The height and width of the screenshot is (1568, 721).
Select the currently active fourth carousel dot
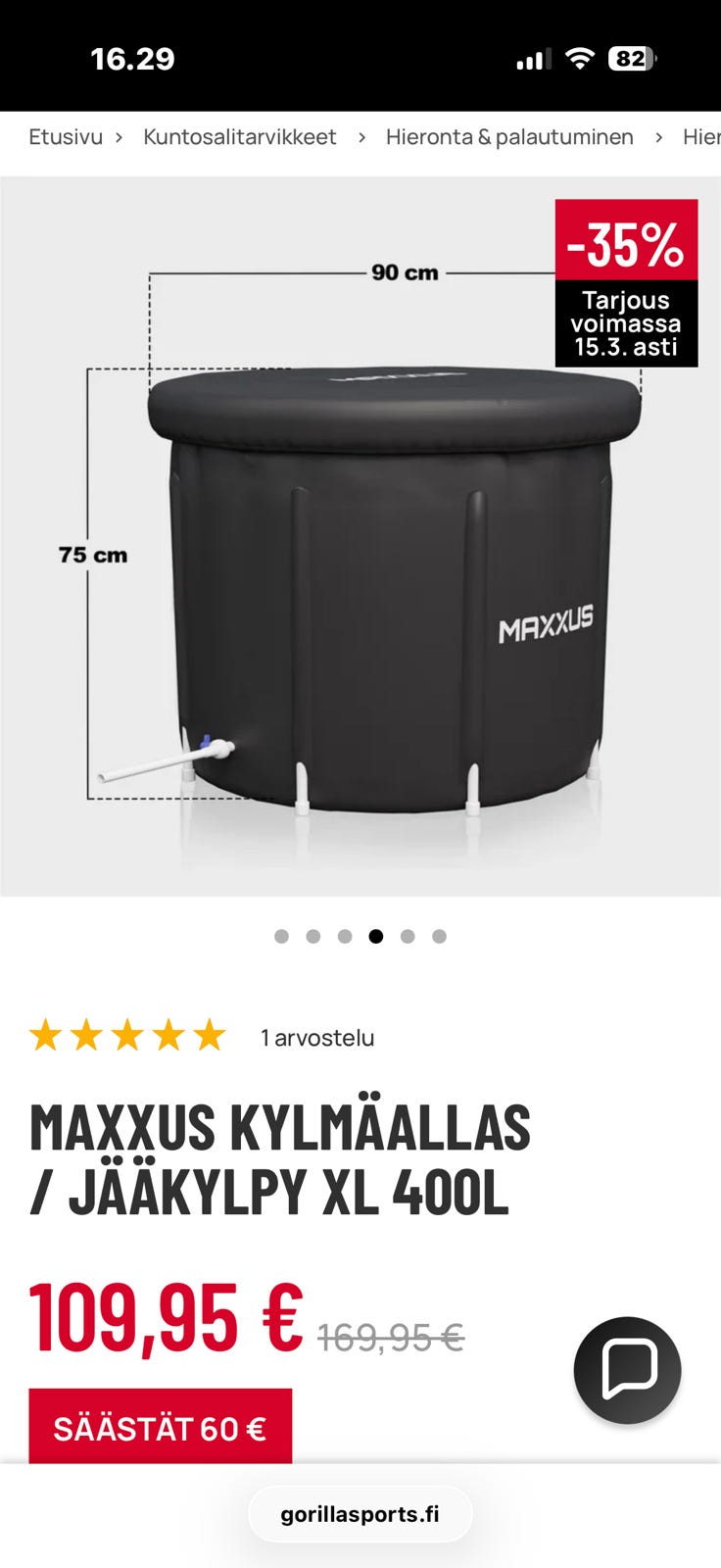(377, 936)
